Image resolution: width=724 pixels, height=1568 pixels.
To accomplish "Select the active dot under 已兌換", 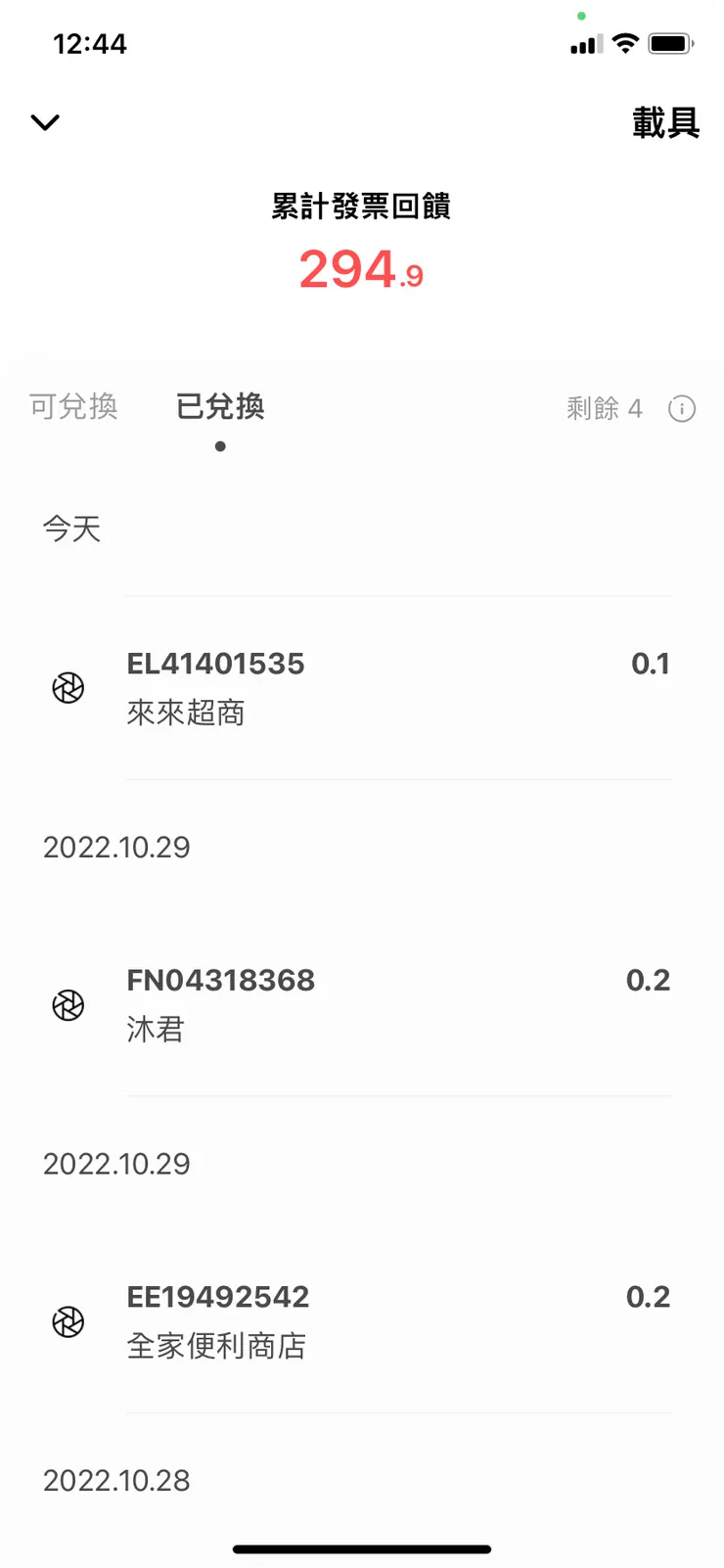I will (x=220, y=446).
